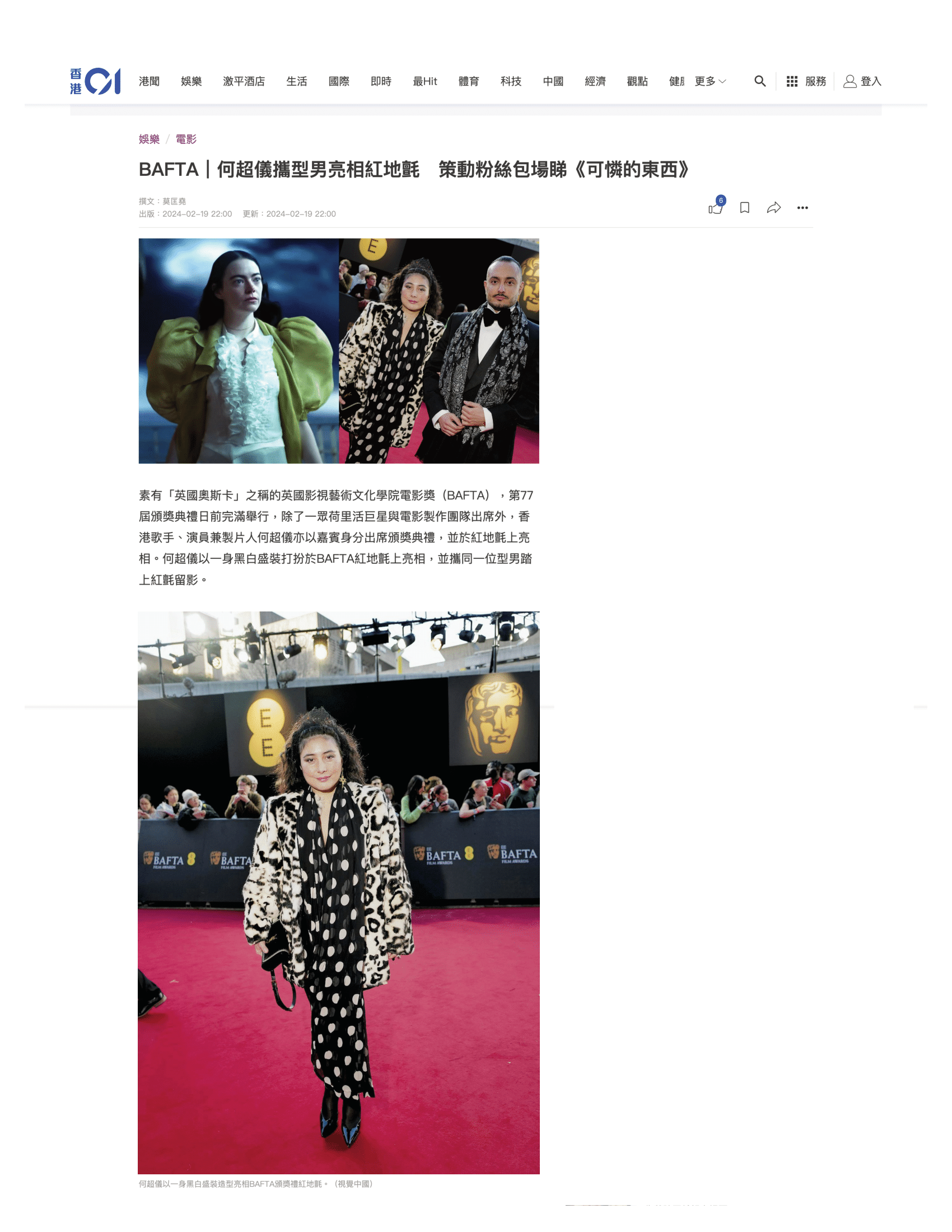
Task: Open the 即時 section
Action: click(x=381, y=81)
